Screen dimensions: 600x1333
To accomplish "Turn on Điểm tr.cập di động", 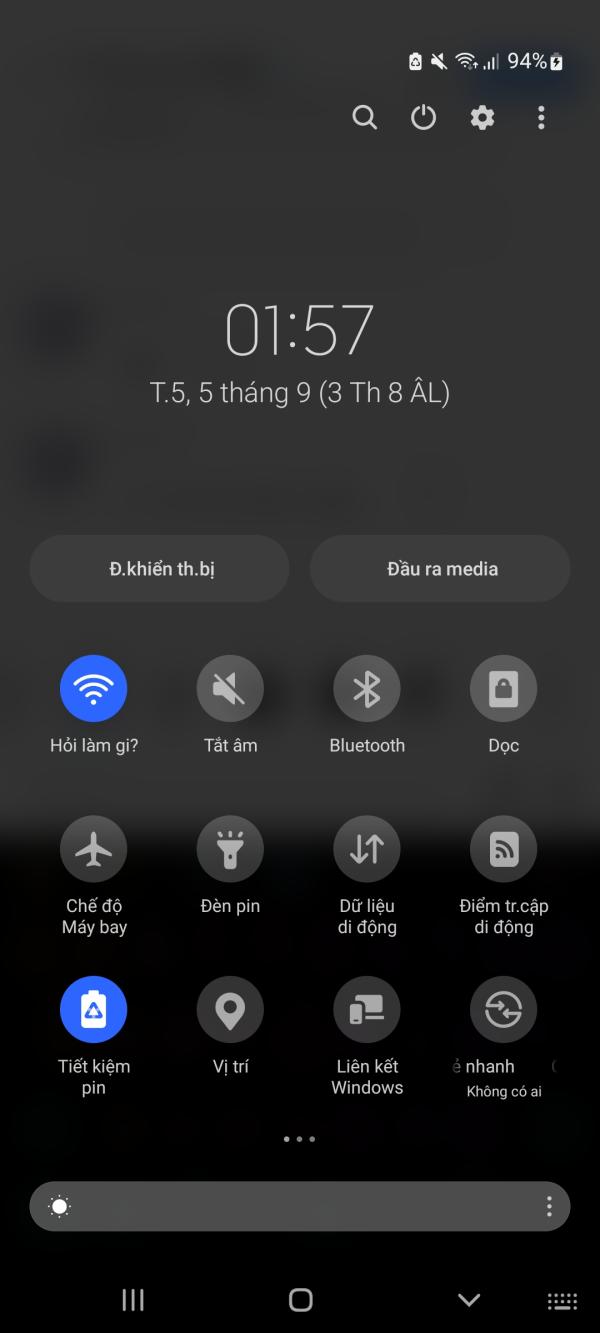I will tap(503, 849).
